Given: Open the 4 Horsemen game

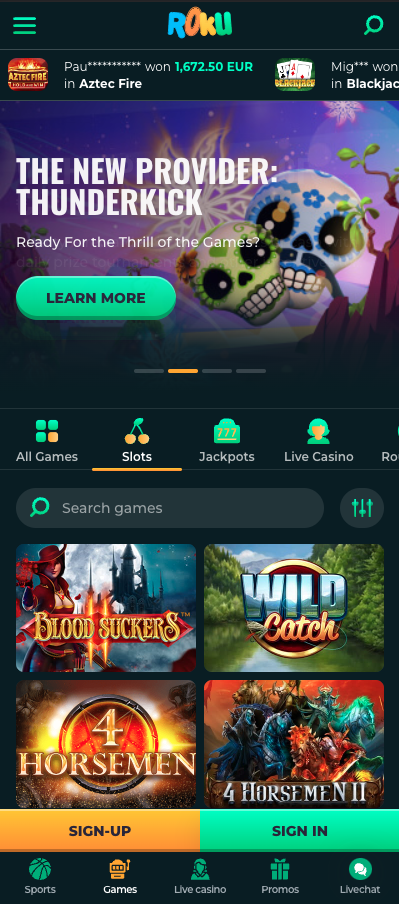Looking at the screenshot, I should (106, 744).
